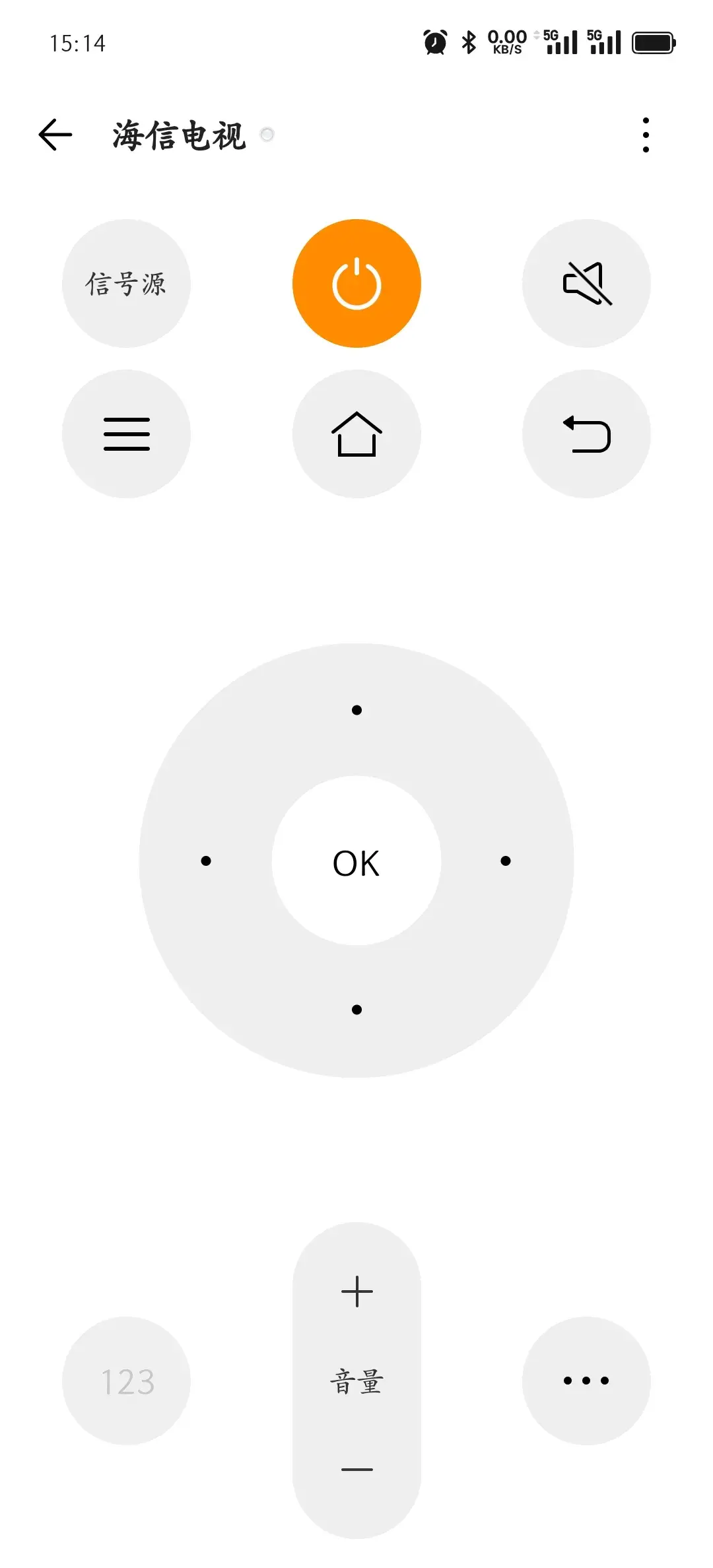The image size is (713, 1568).
Task: Open the three-dot overflow menu
Action: pyautogui.click(x=645, y=135)
